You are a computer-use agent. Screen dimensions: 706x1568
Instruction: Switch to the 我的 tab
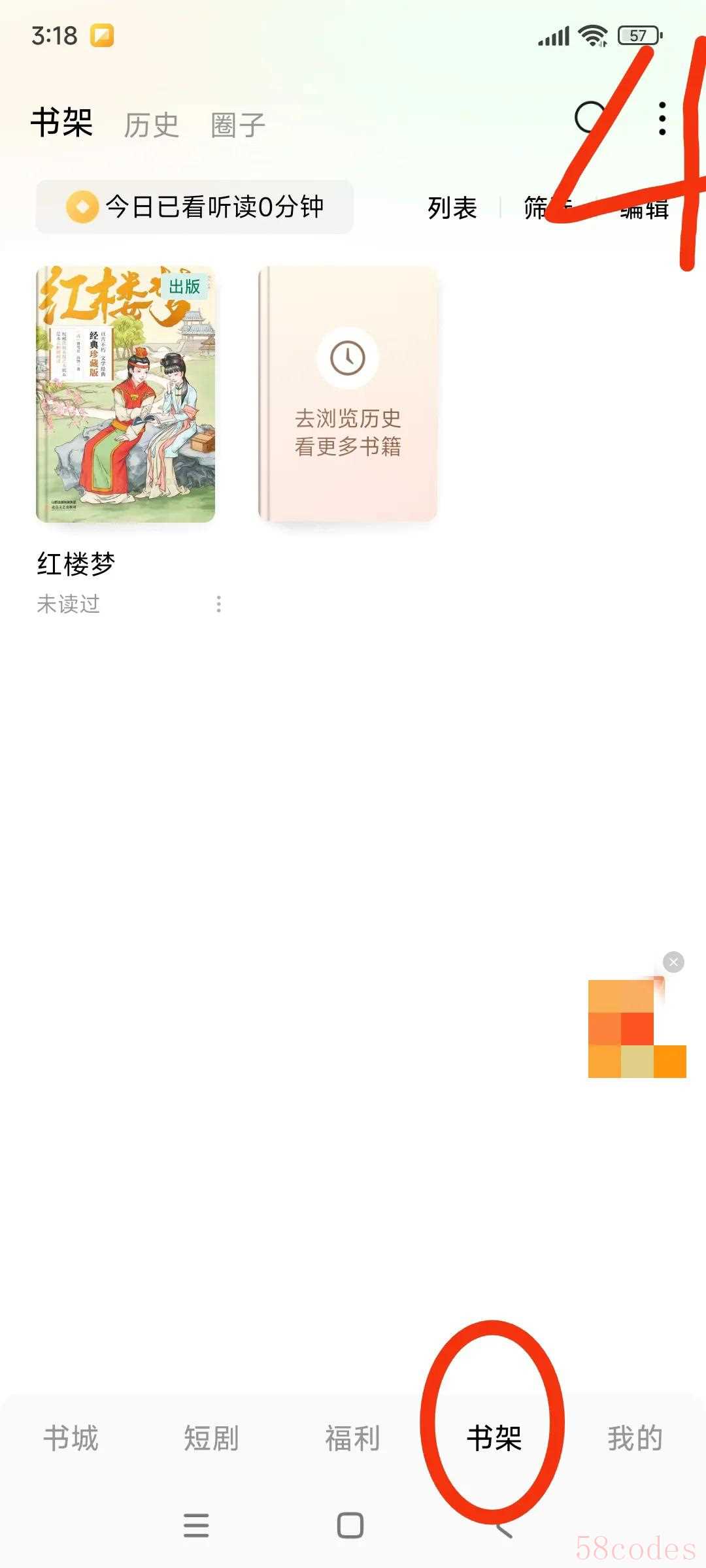click(x=635, y=1438)
